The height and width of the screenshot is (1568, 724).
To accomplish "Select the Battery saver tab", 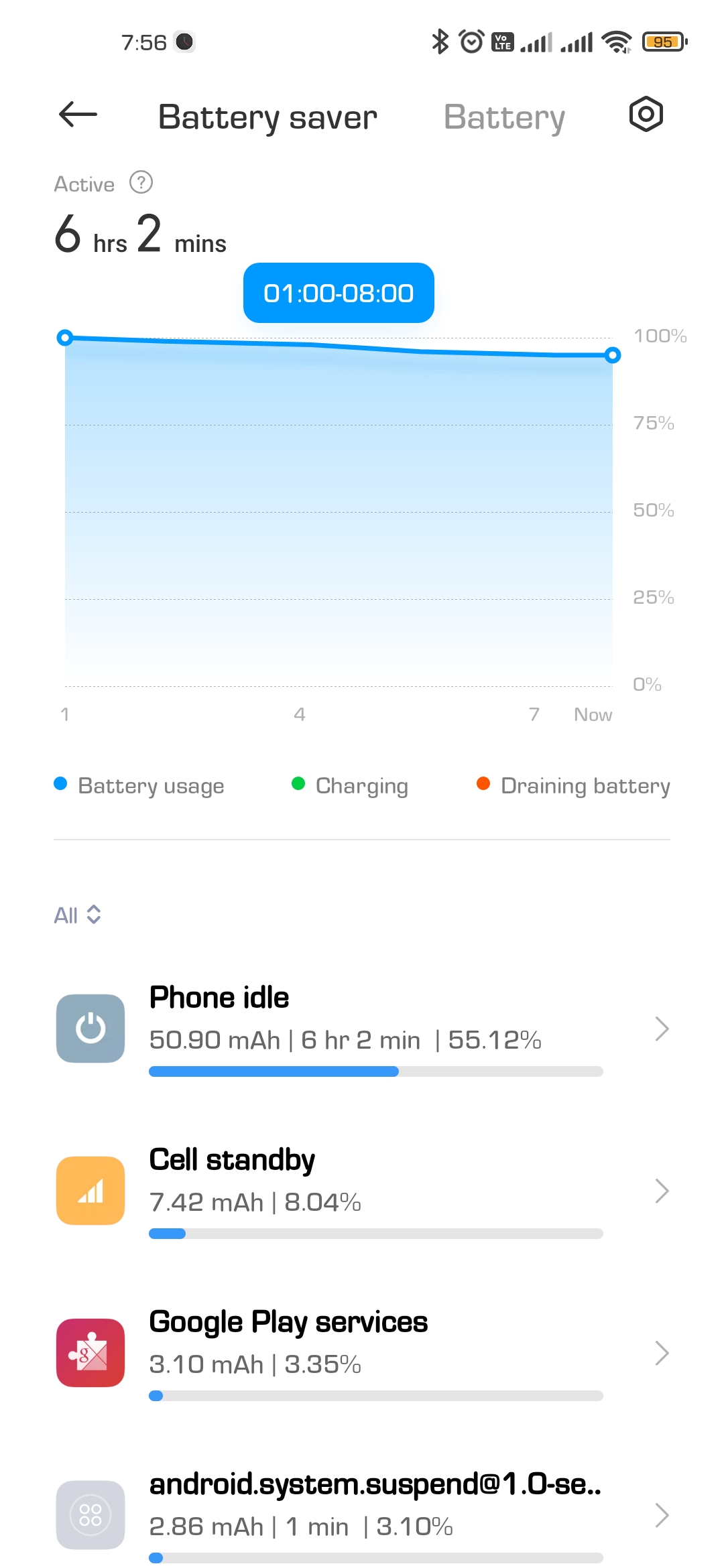I will [267, 117].
